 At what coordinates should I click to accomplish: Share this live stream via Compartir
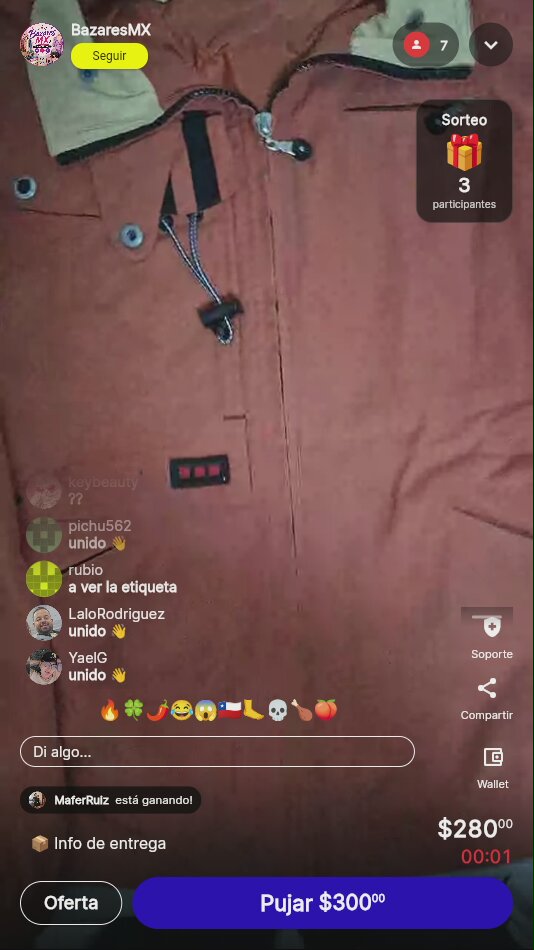(487, 699)
